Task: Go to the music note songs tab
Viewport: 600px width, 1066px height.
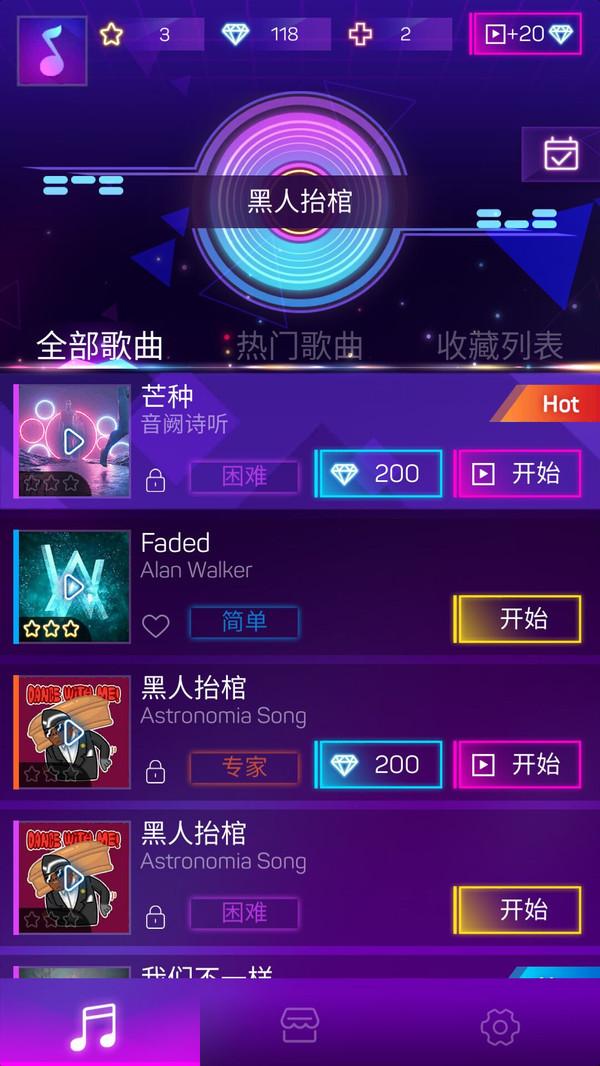Action: click(95, 1025)
